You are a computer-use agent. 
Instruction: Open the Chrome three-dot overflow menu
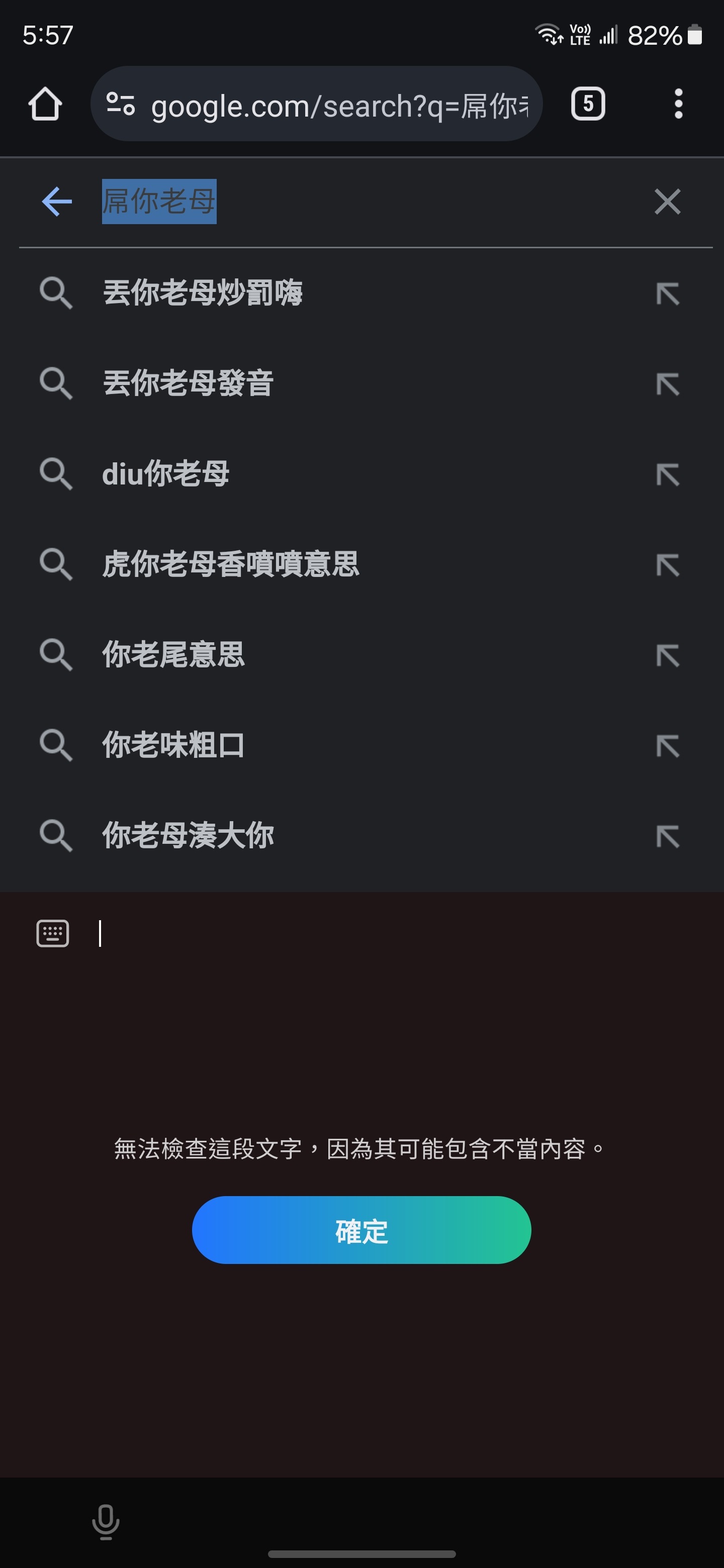coord(678,104)
